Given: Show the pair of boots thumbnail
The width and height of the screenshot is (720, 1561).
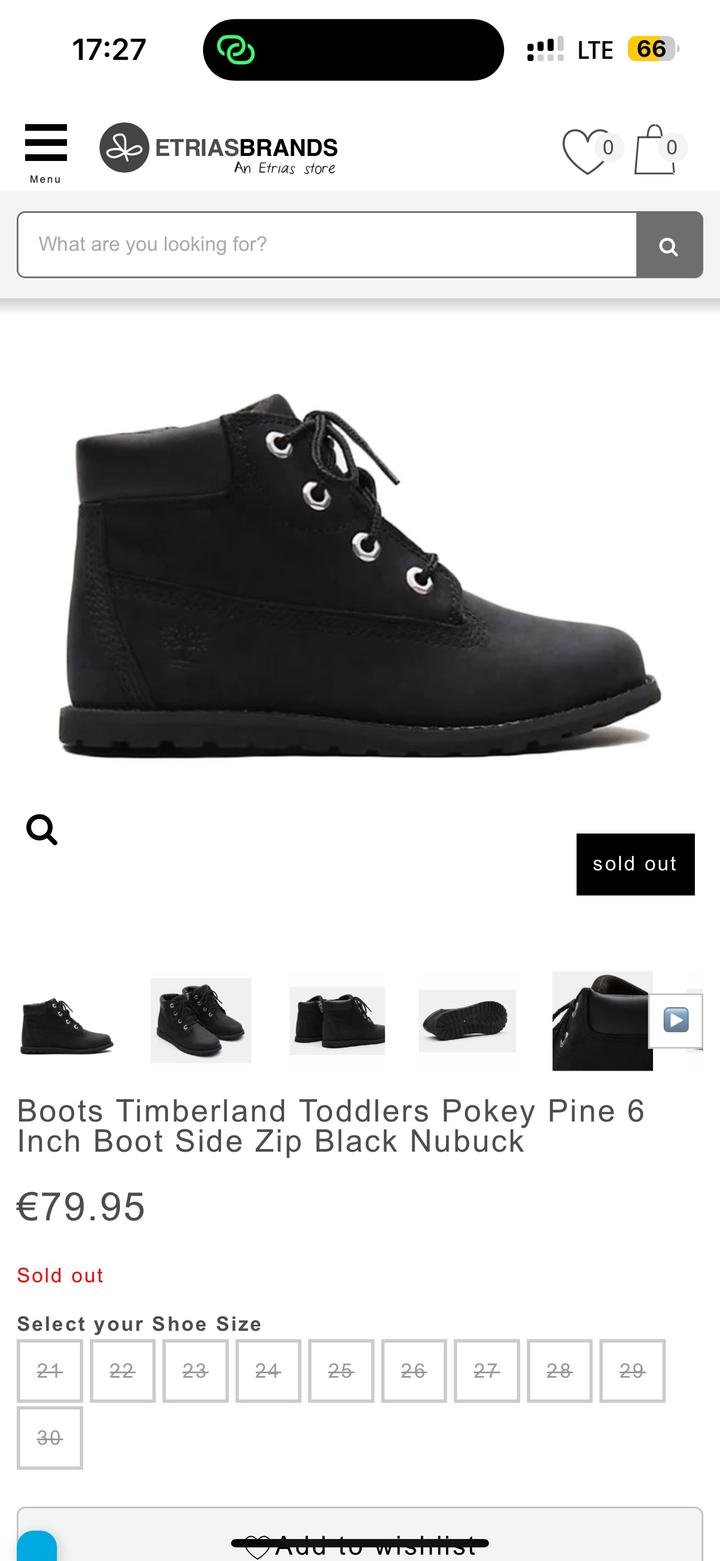Looking at the screenshot, I should pyautogui.click(x=200, y=1021).
